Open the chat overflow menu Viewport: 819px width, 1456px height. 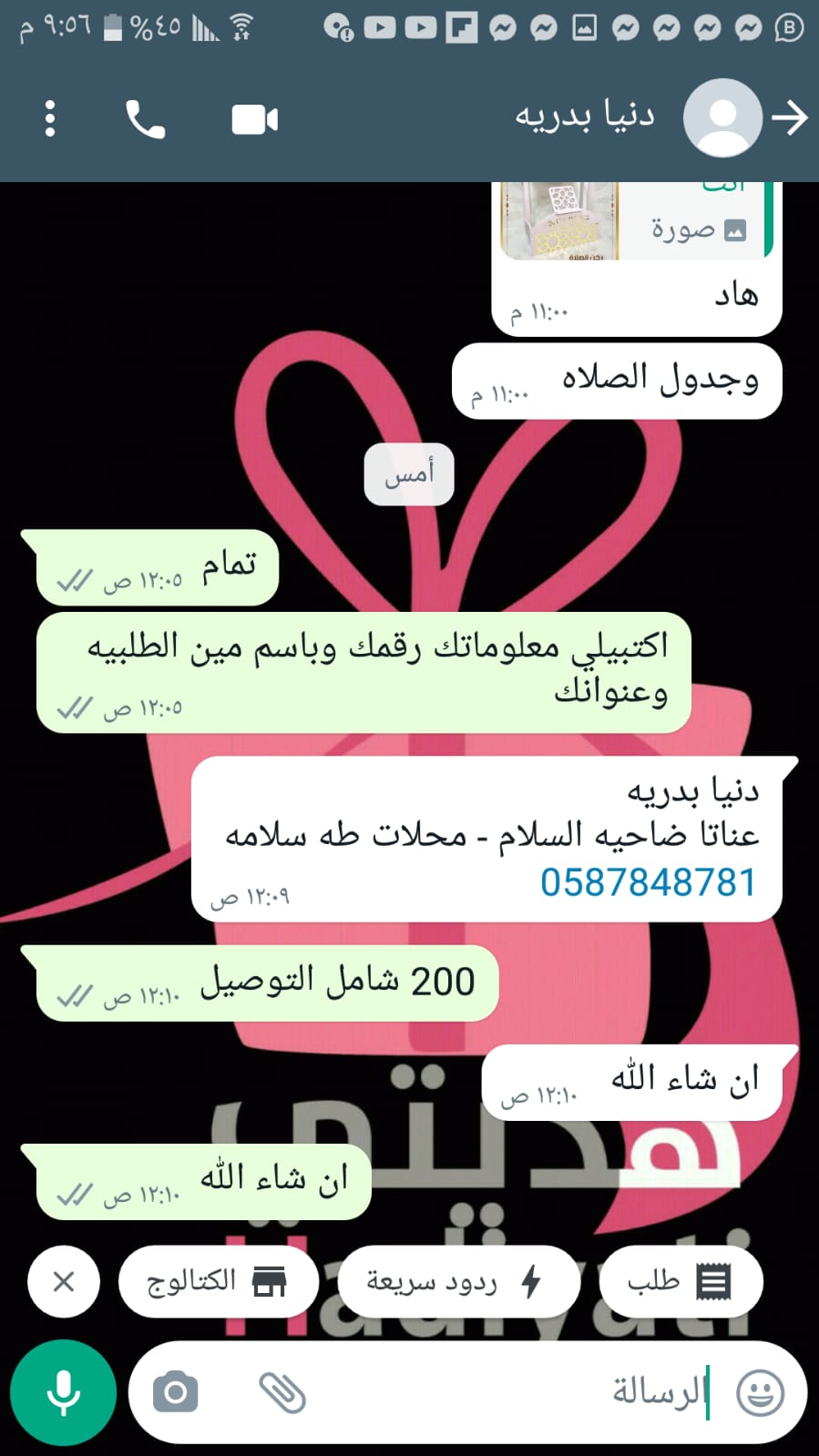click(50, 119)
